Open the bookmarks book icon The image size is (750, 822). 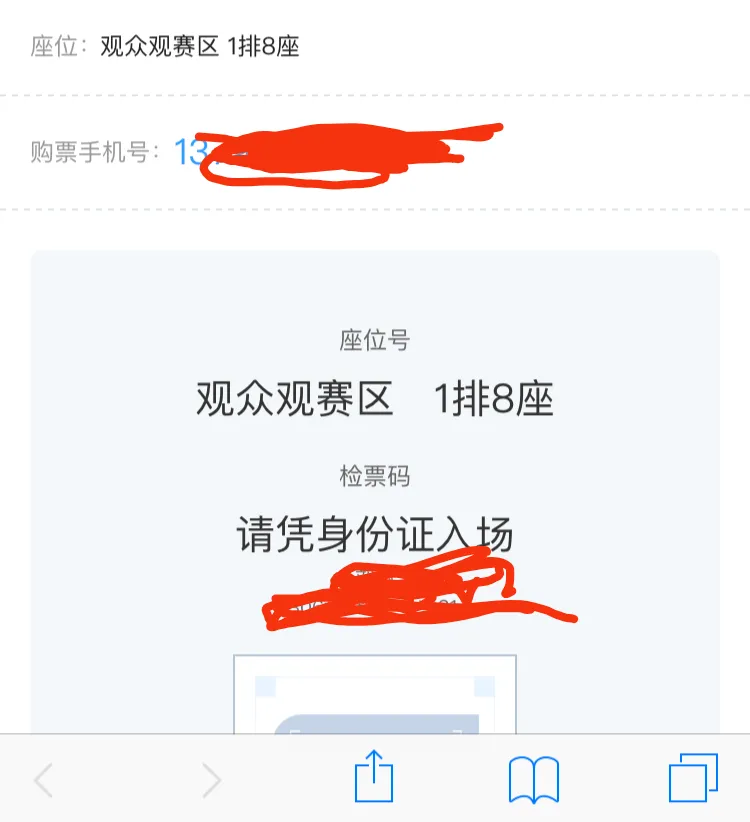point(533,779)
